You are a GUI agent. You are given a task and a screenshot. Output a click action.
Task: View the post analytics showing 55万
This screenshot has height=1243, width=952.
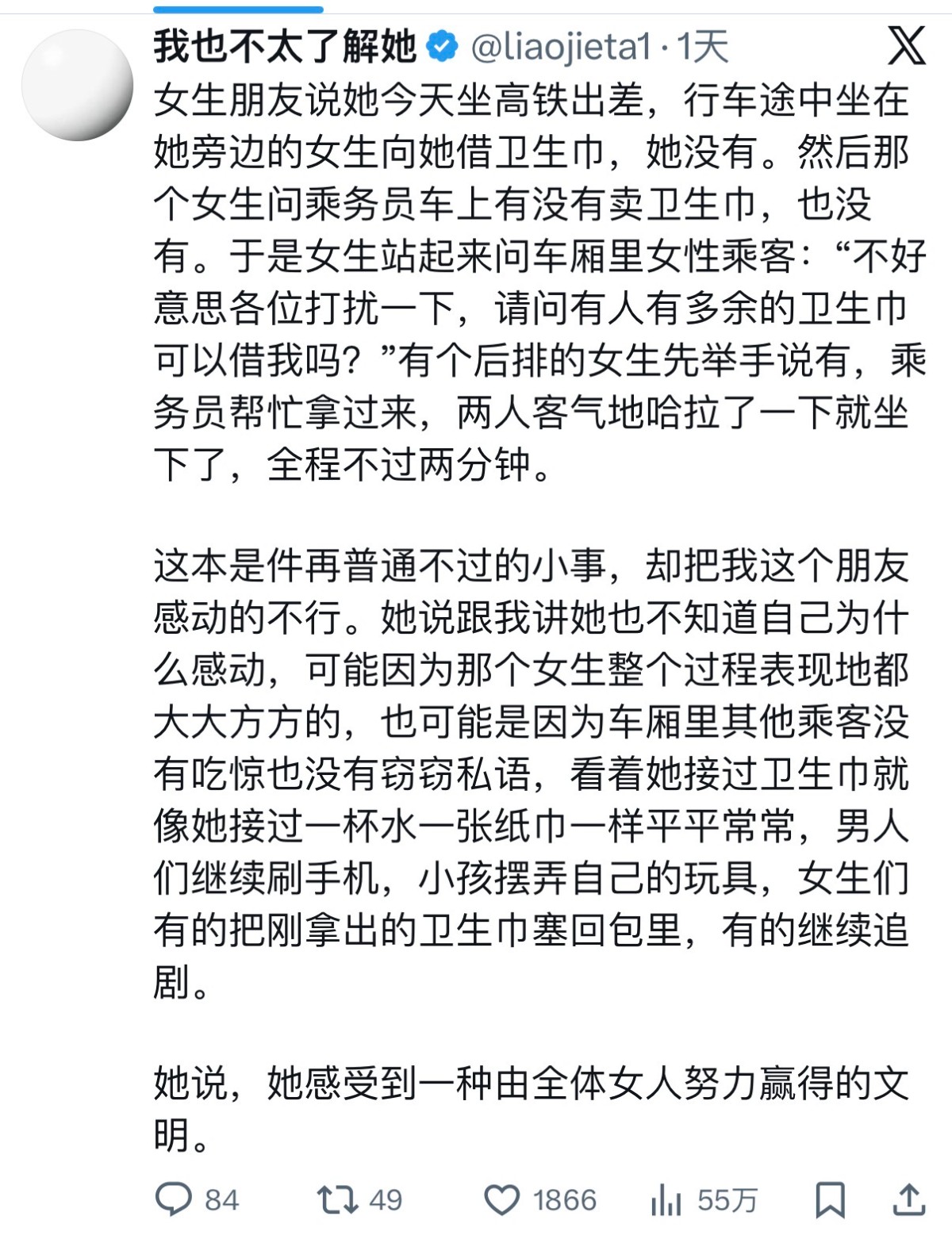pyautogui.click(x=666, y=1201)
